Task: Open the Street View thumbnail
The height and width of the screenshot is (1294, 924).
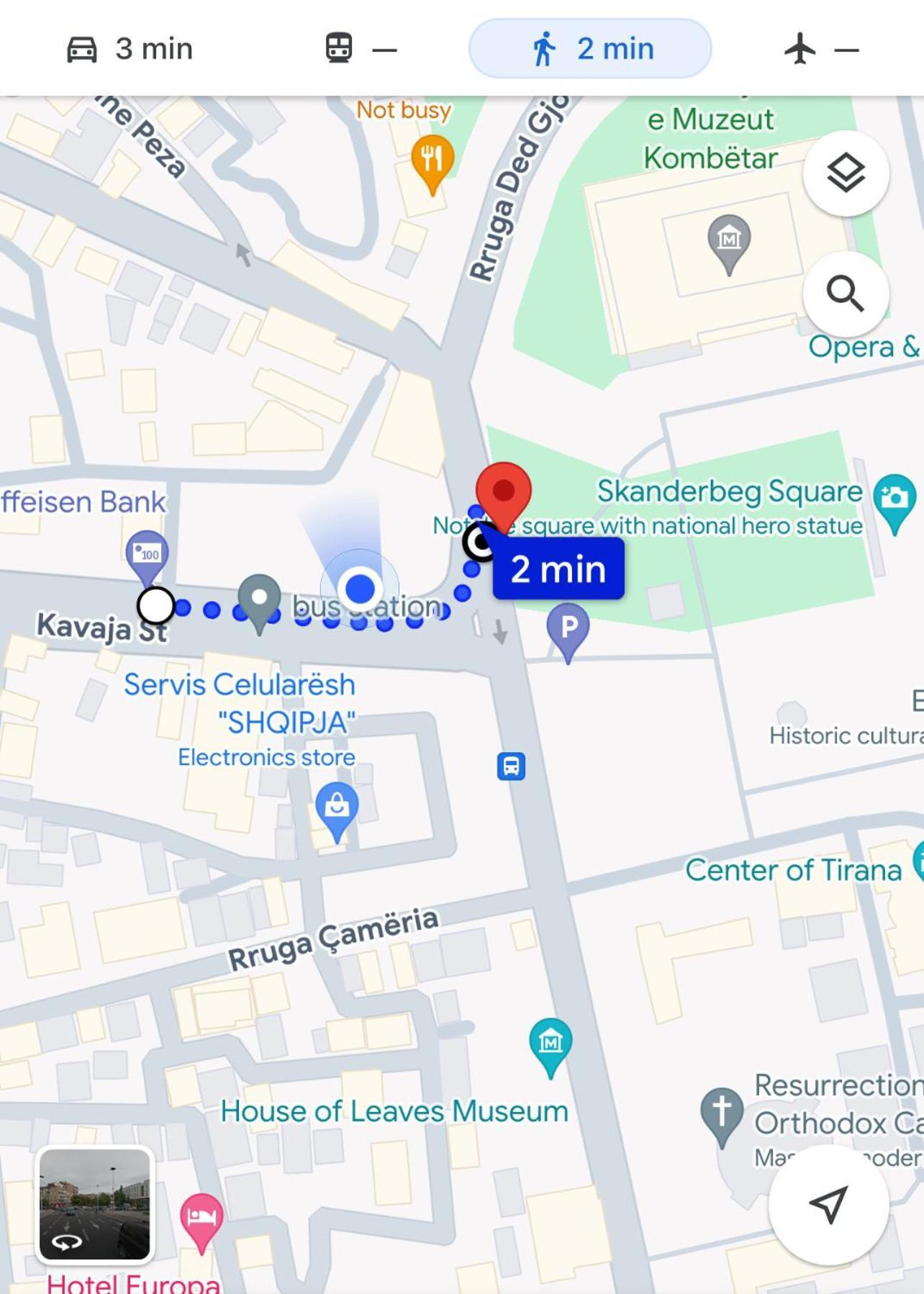Action: pyautogui.click(x=95, y=1204)
